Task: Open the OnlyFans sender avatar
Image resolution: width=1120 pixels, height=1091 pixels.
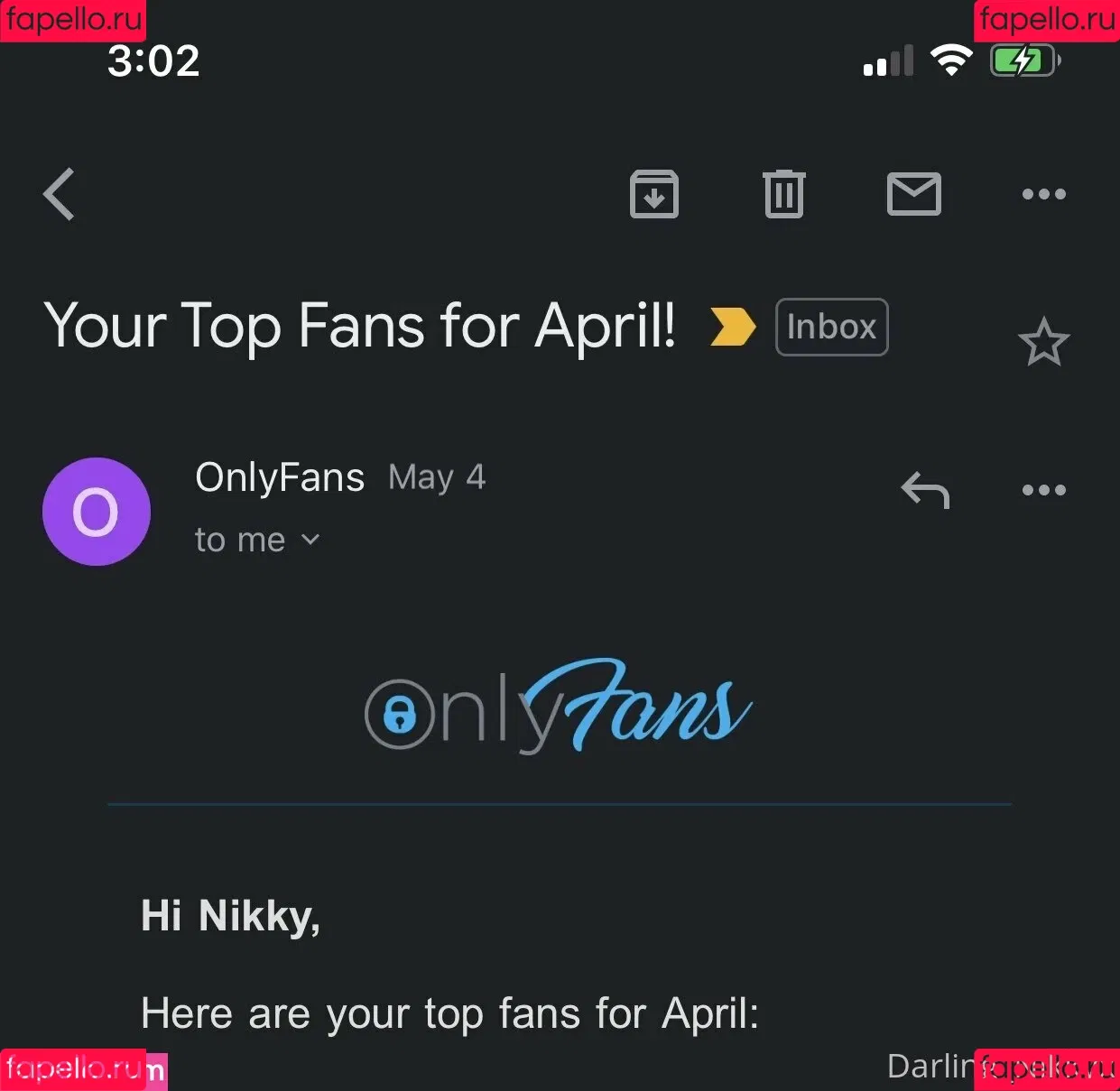Action: coord(97,512)
